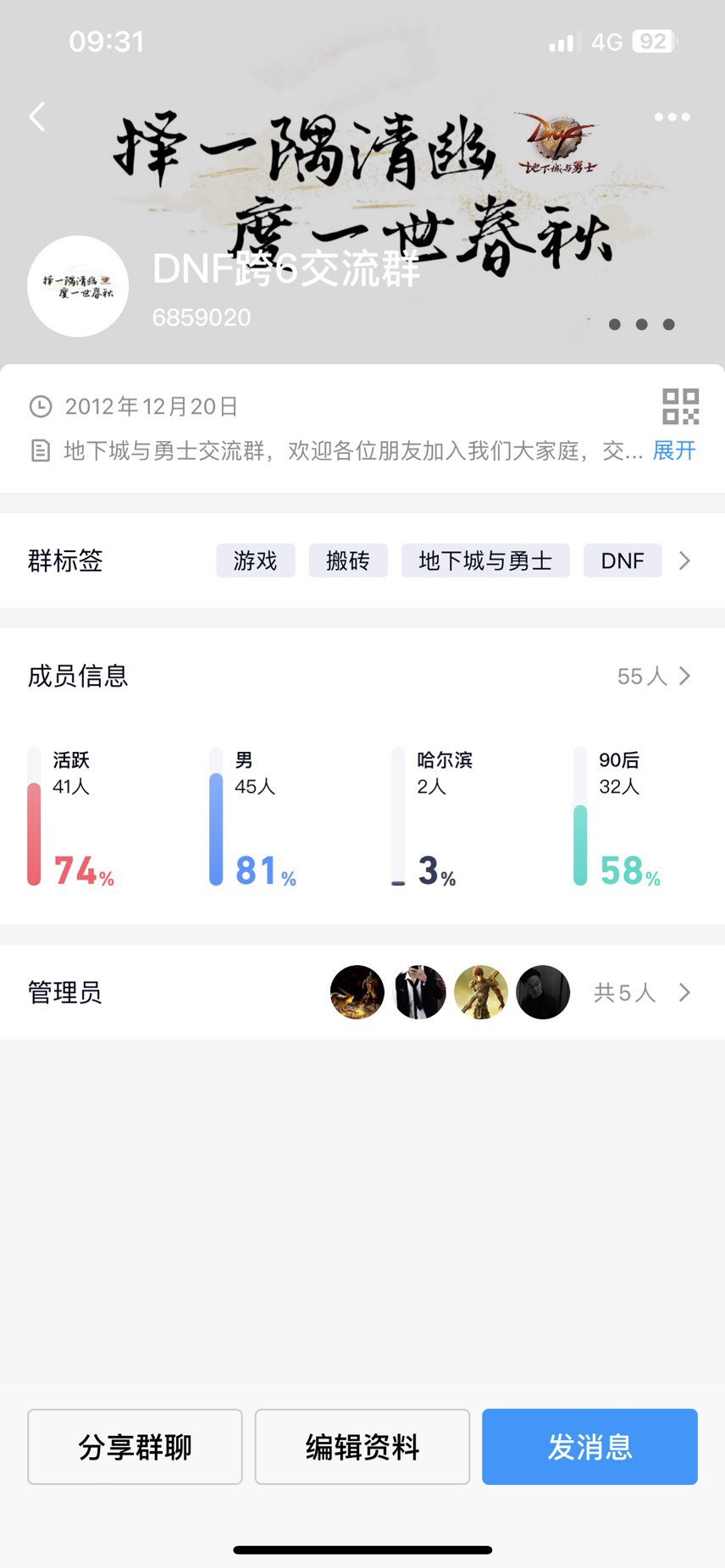Tap the first admin avatar
The width and height of the screenshot is (725, 1568).
357,991
